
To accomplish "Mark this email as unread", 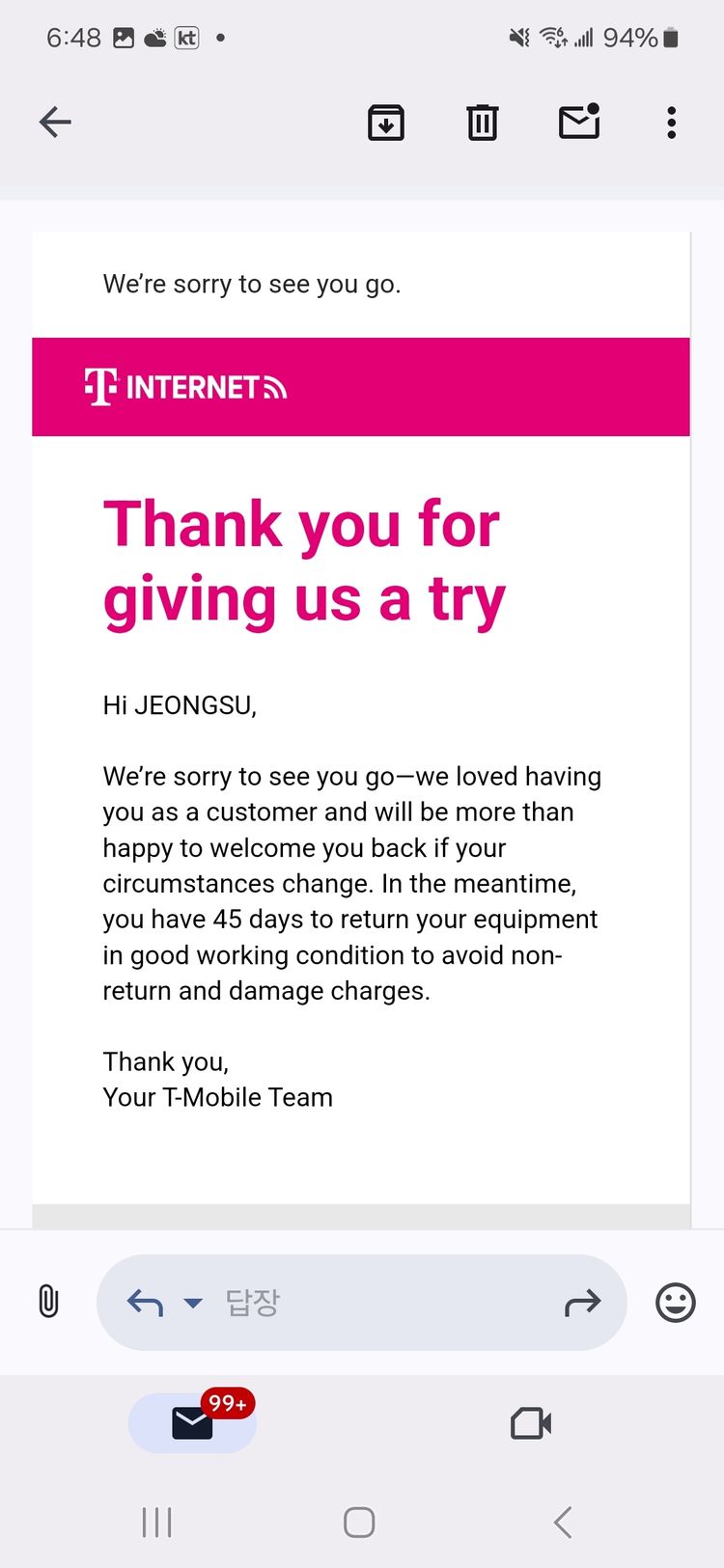I will [579, 123].
